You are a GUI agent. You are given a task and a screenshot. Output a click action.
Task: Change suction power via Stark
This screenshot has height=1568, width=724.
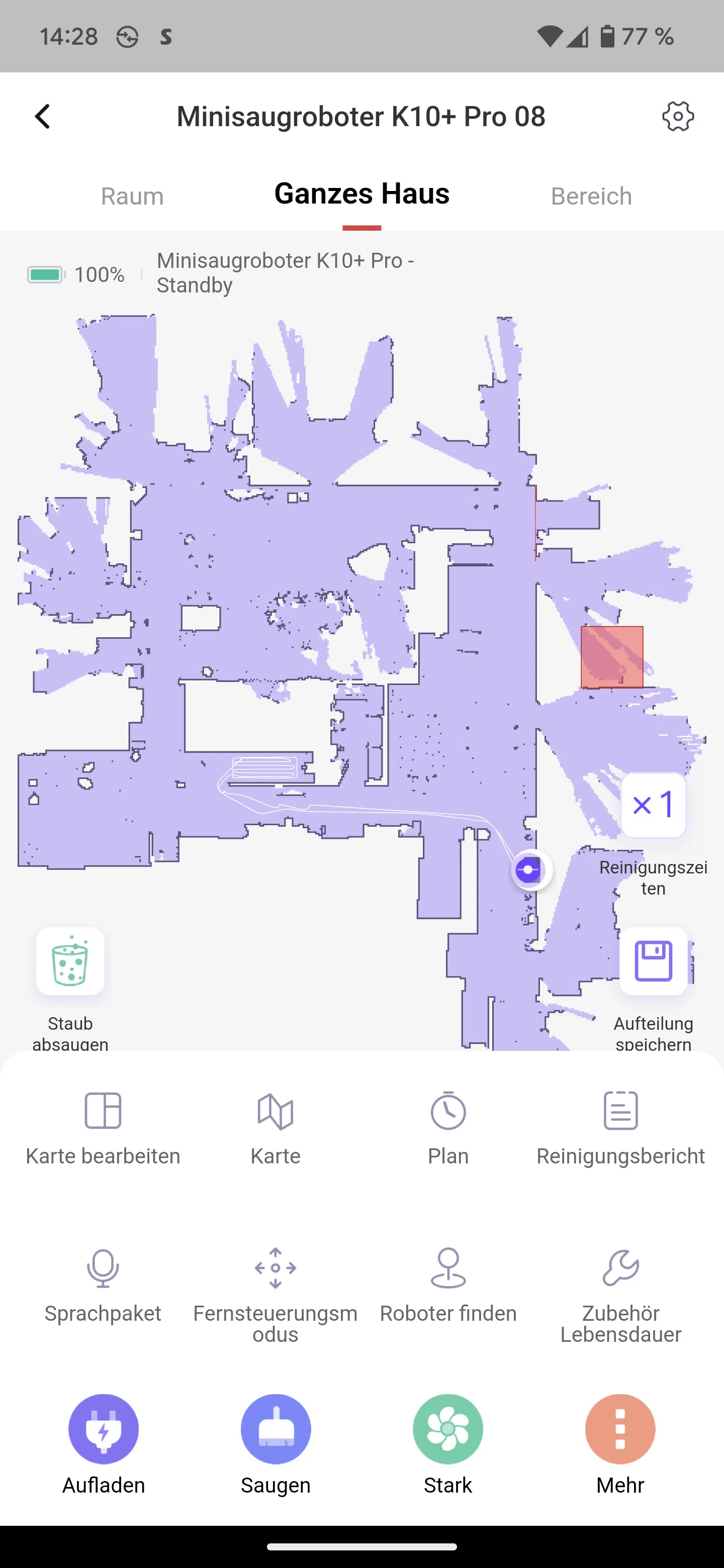pyautogui.click(x=448, y=1429)
